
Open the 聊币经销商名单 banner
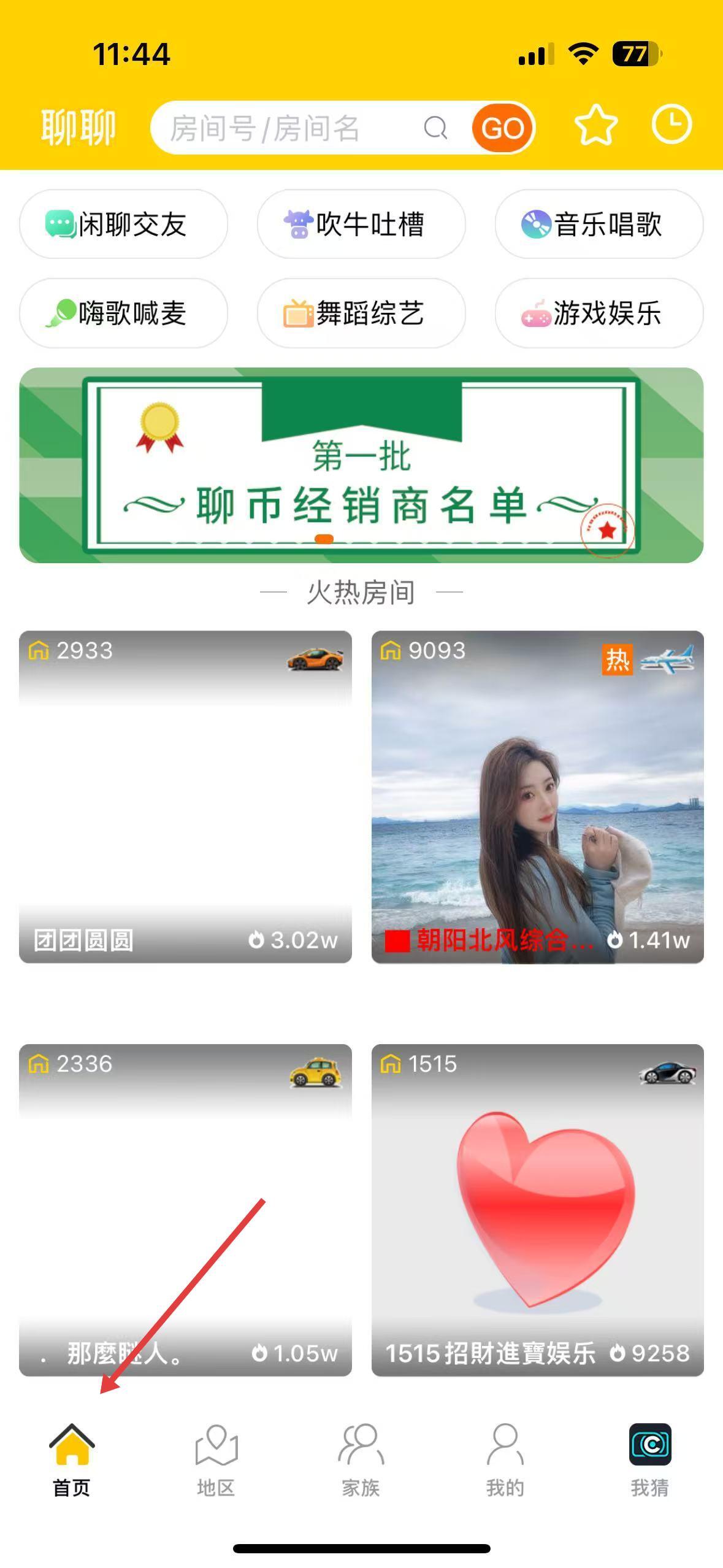point(361,465)
